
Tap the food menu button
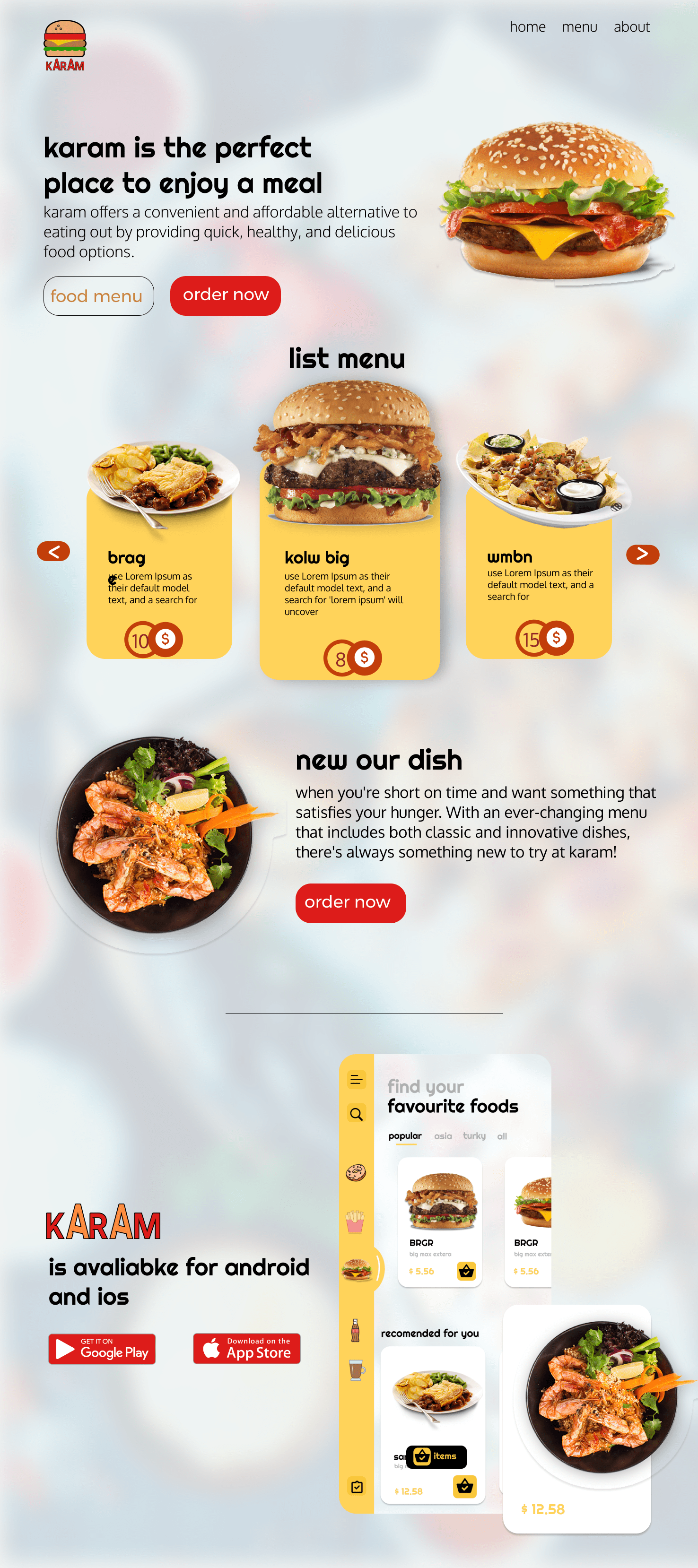(x=99, y=296)
